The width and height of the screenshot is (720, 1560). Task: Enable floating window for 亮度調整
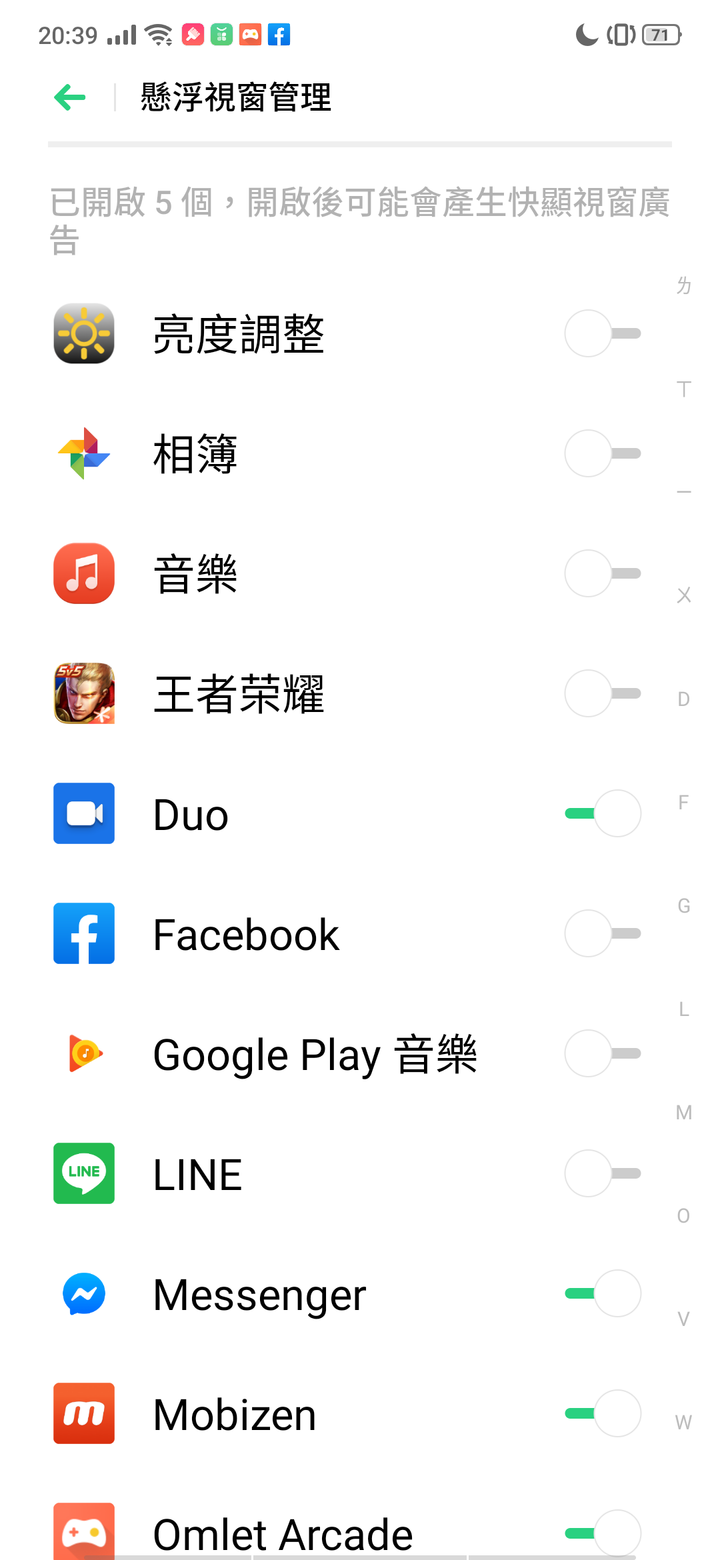coord(602,334)
